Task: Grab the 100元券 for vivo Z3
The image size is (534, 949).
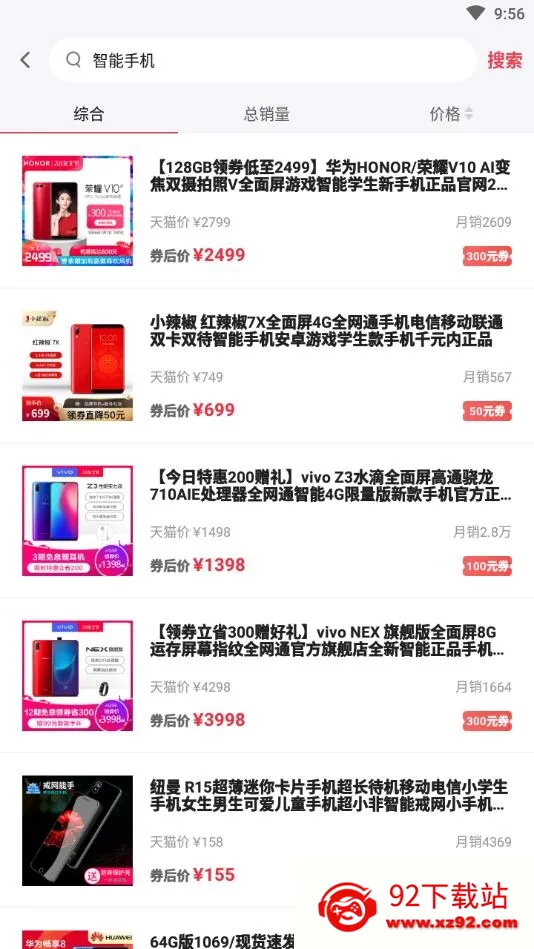Action: 487,566
